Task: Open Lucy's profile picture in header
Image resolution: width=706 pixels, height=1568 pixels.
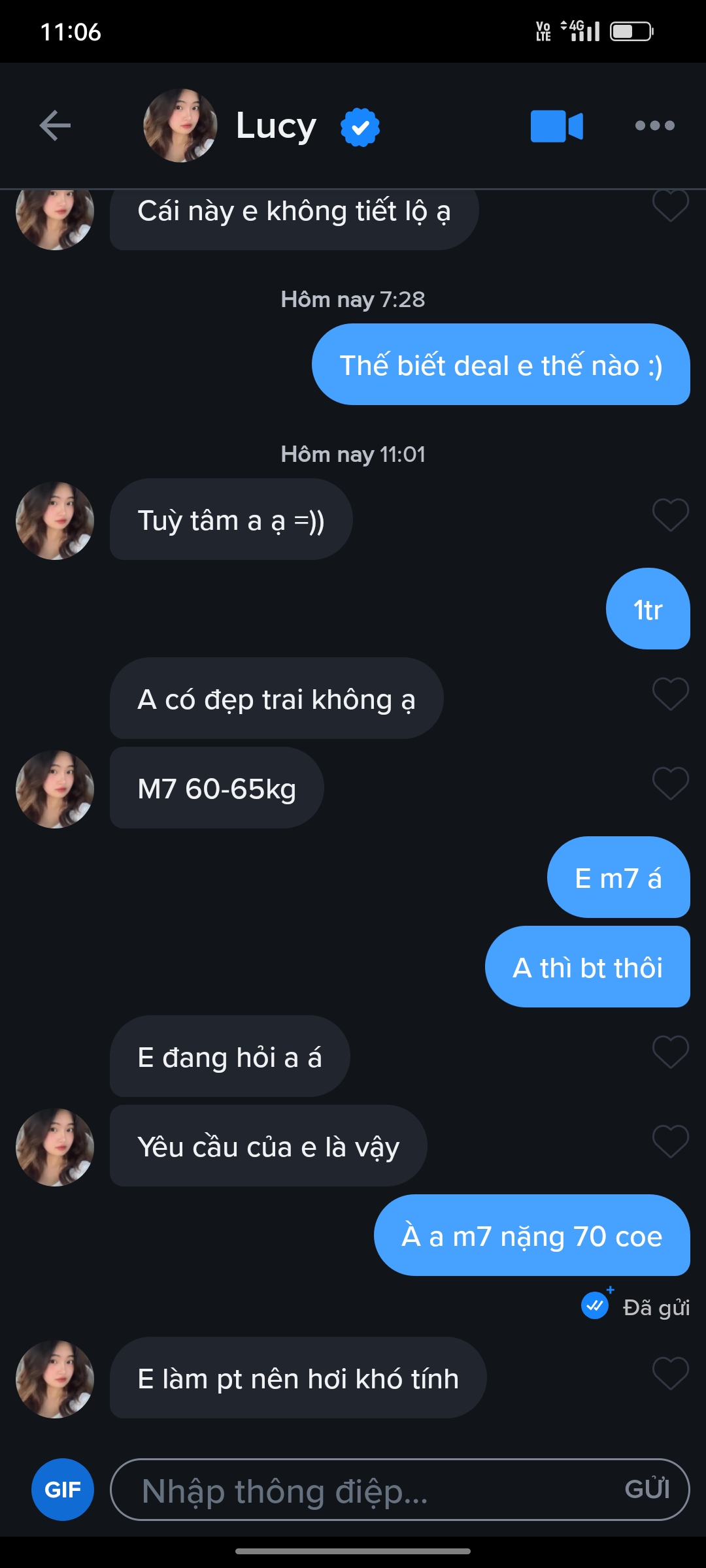Action: click(180, 125)
